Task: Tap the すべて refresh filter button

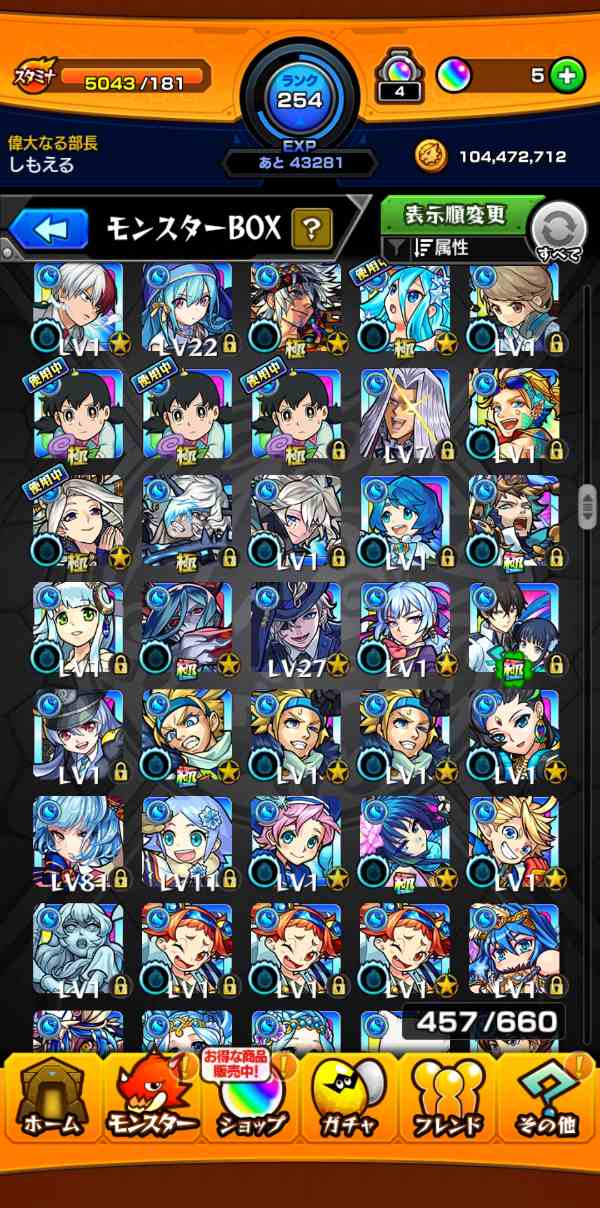Action: 557,232
